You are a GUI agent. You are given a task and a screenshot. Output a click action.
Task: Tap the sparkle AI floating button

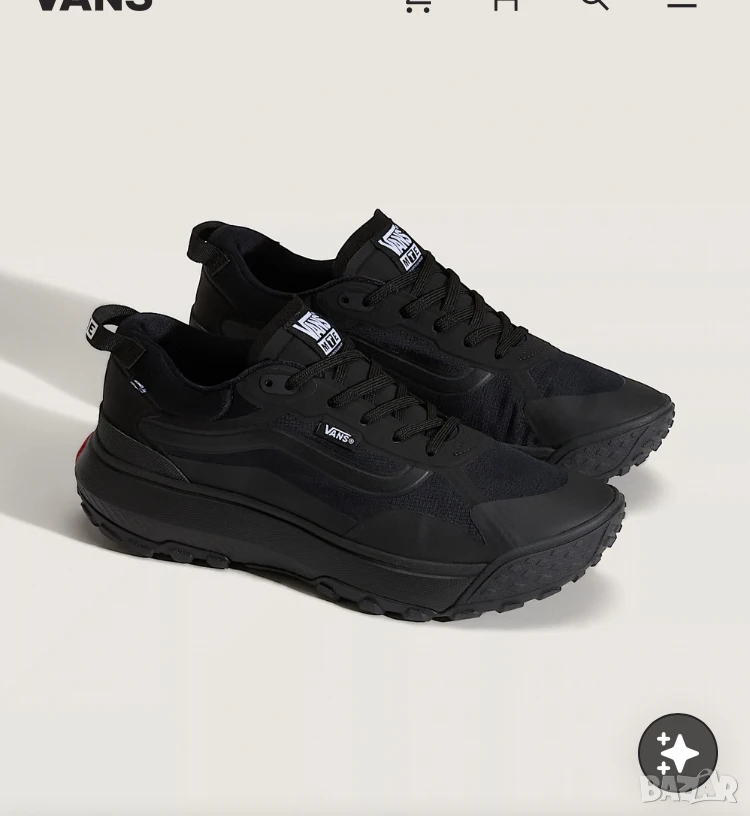click(x=678, y=753)
